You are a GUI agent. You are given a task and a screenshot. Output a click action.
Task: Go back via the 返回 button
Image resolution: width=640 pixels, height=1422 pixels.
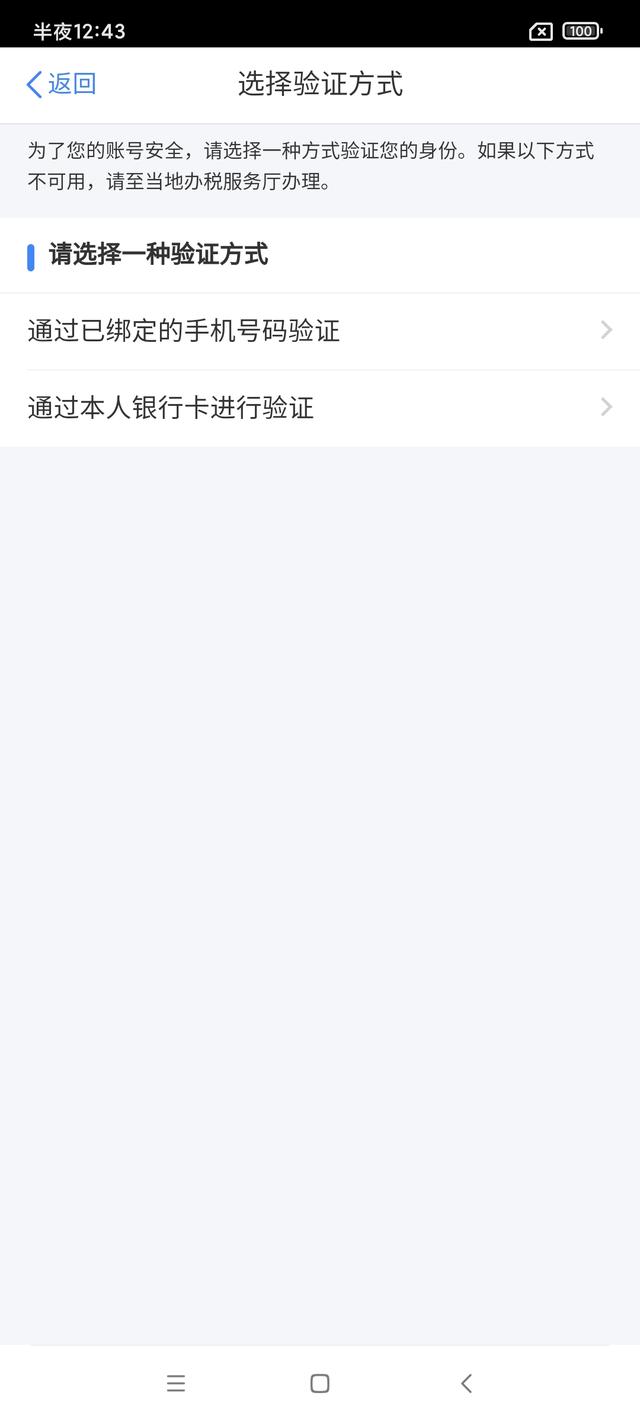61,84
